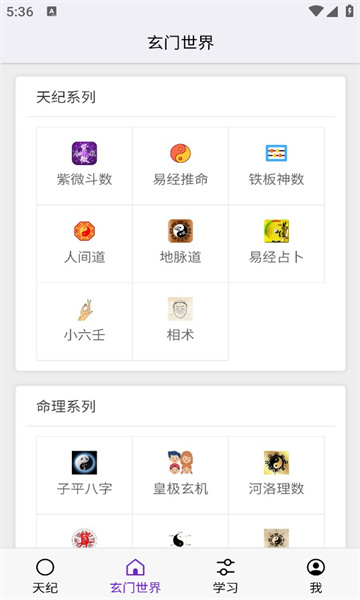Open the 我 profile tab
The image size is (360, 600).
[316, 576]
